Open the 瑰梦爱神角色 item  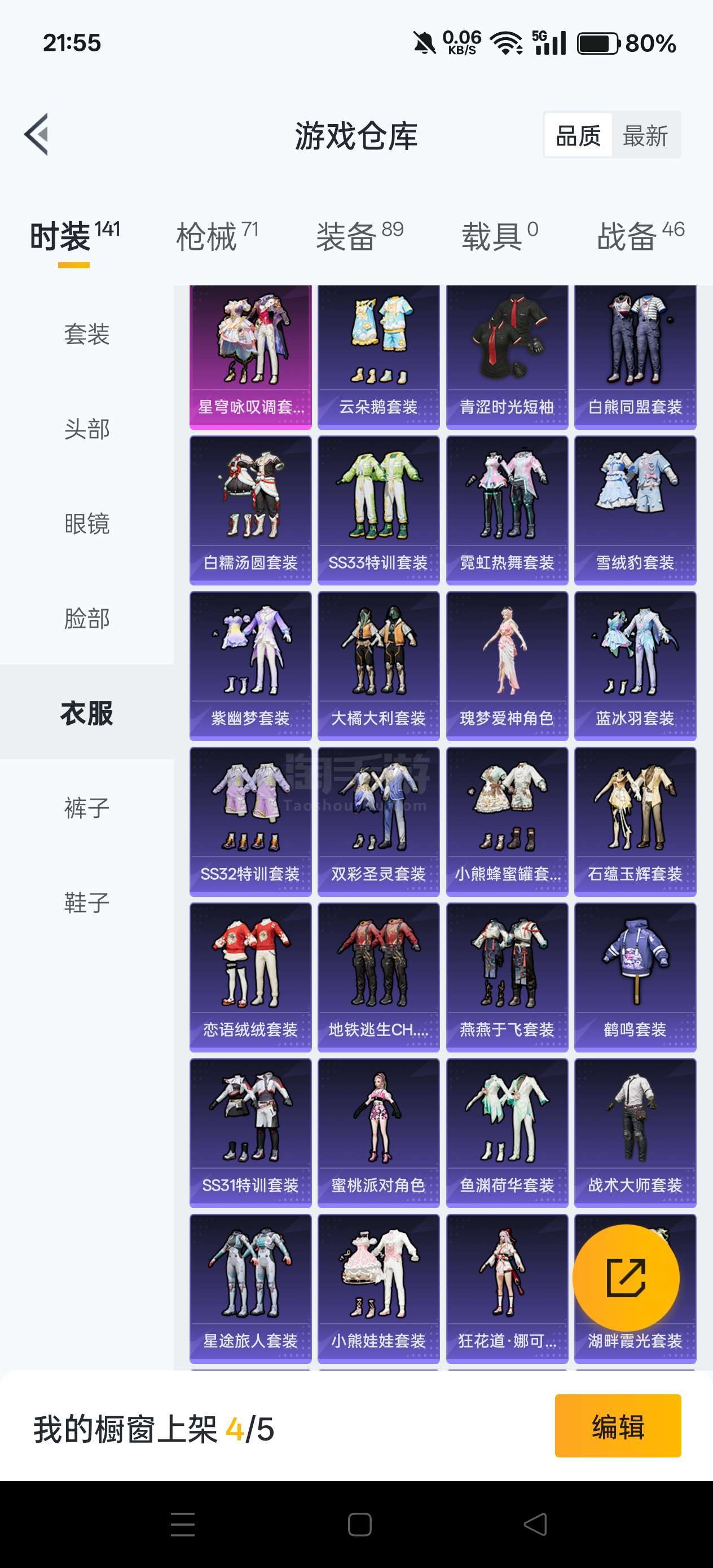(x=507, y=666)
